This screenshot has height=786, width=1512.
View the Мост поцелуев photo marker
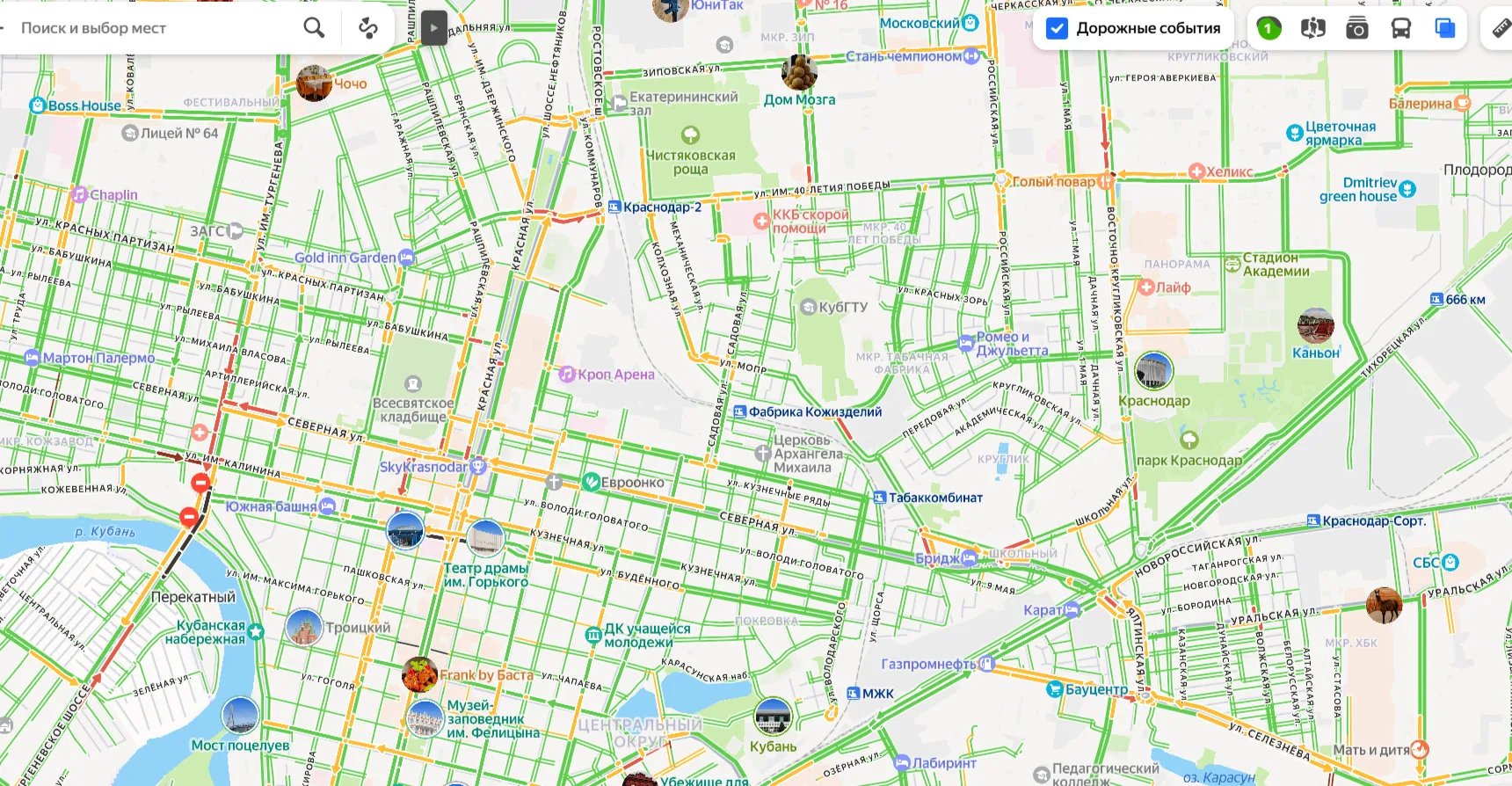point(240,717)
